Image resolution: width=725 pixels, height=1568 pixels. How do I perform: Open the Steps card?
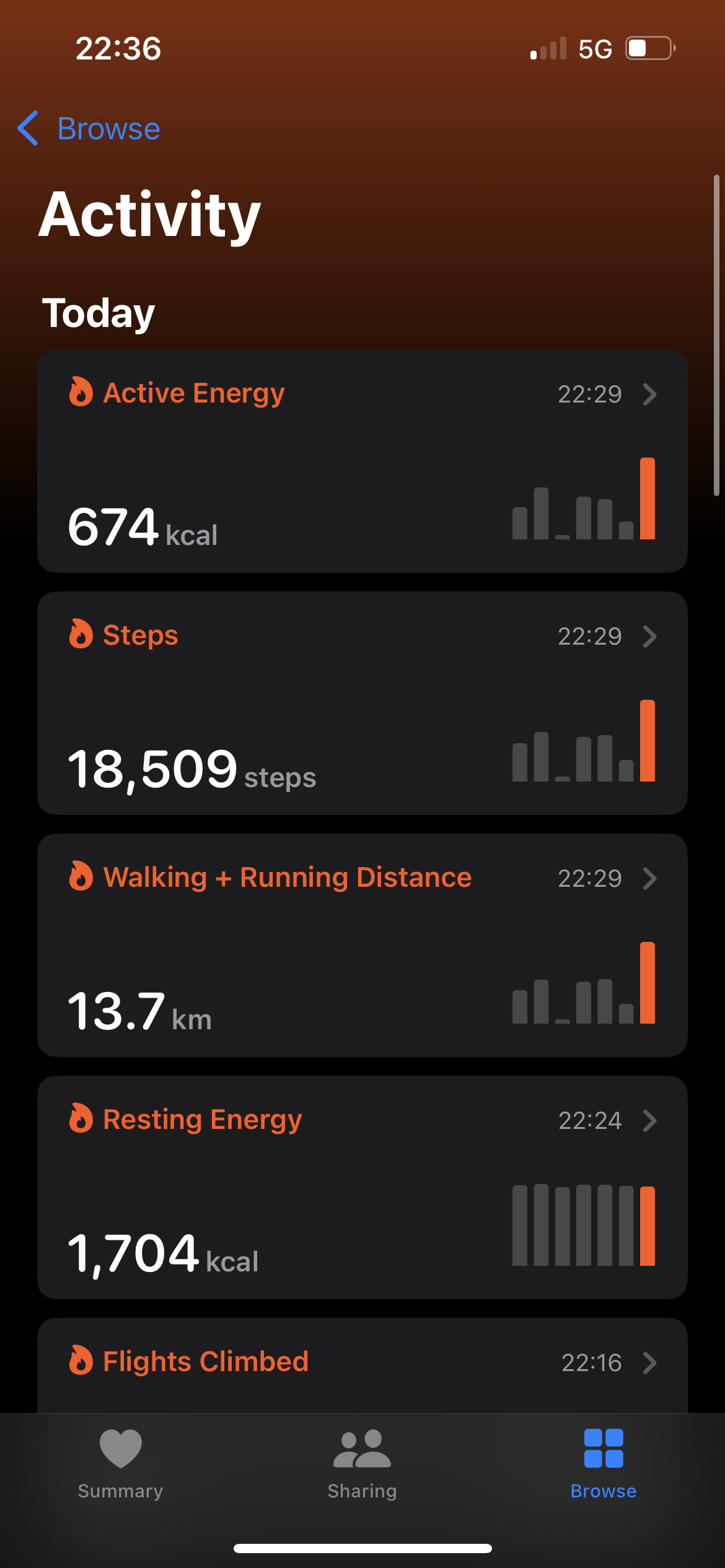click(362, 703)
